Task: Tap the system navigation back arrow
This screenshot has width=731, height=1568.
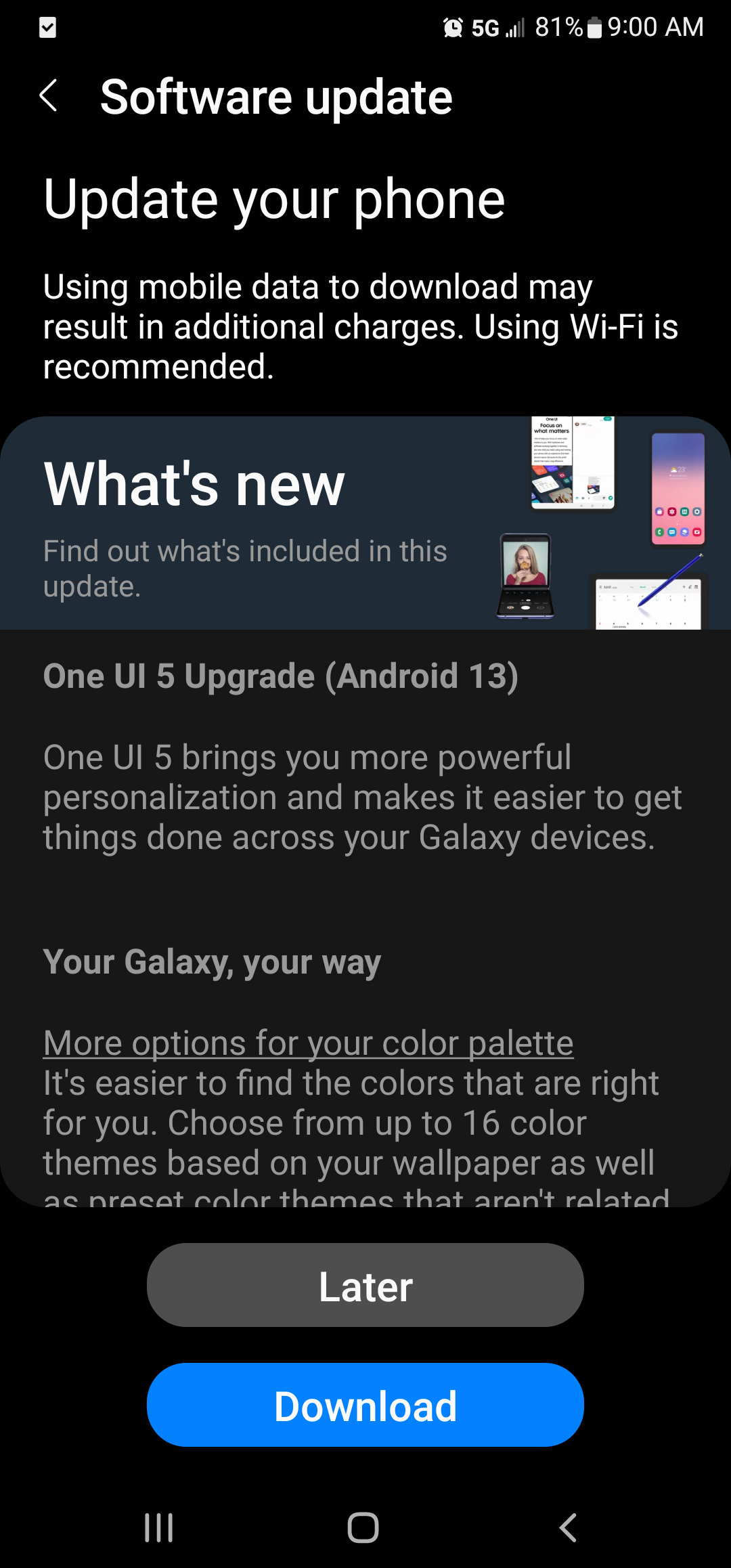Action: tap(569, 1527)
